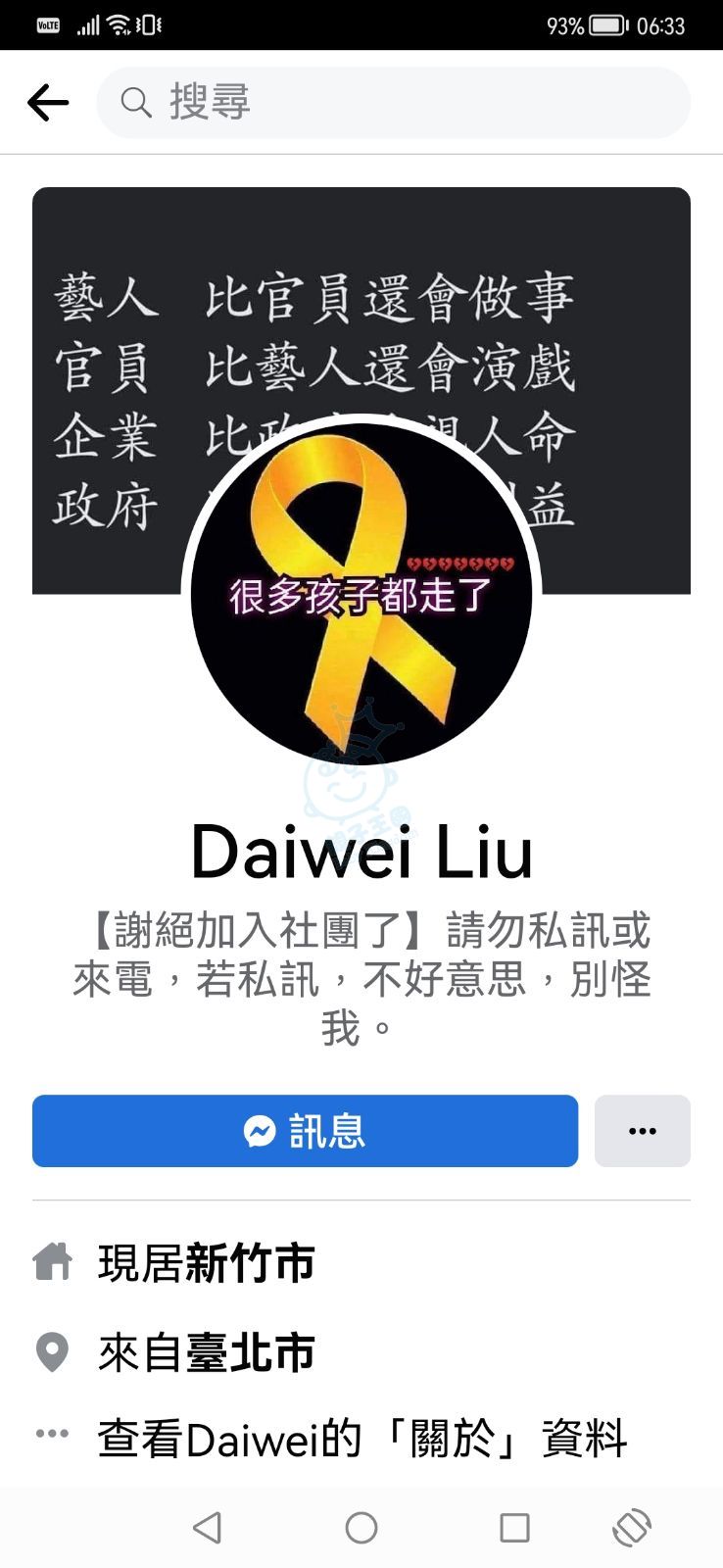
Task: Open the three-dot more options button
Action: point(642,1131)
